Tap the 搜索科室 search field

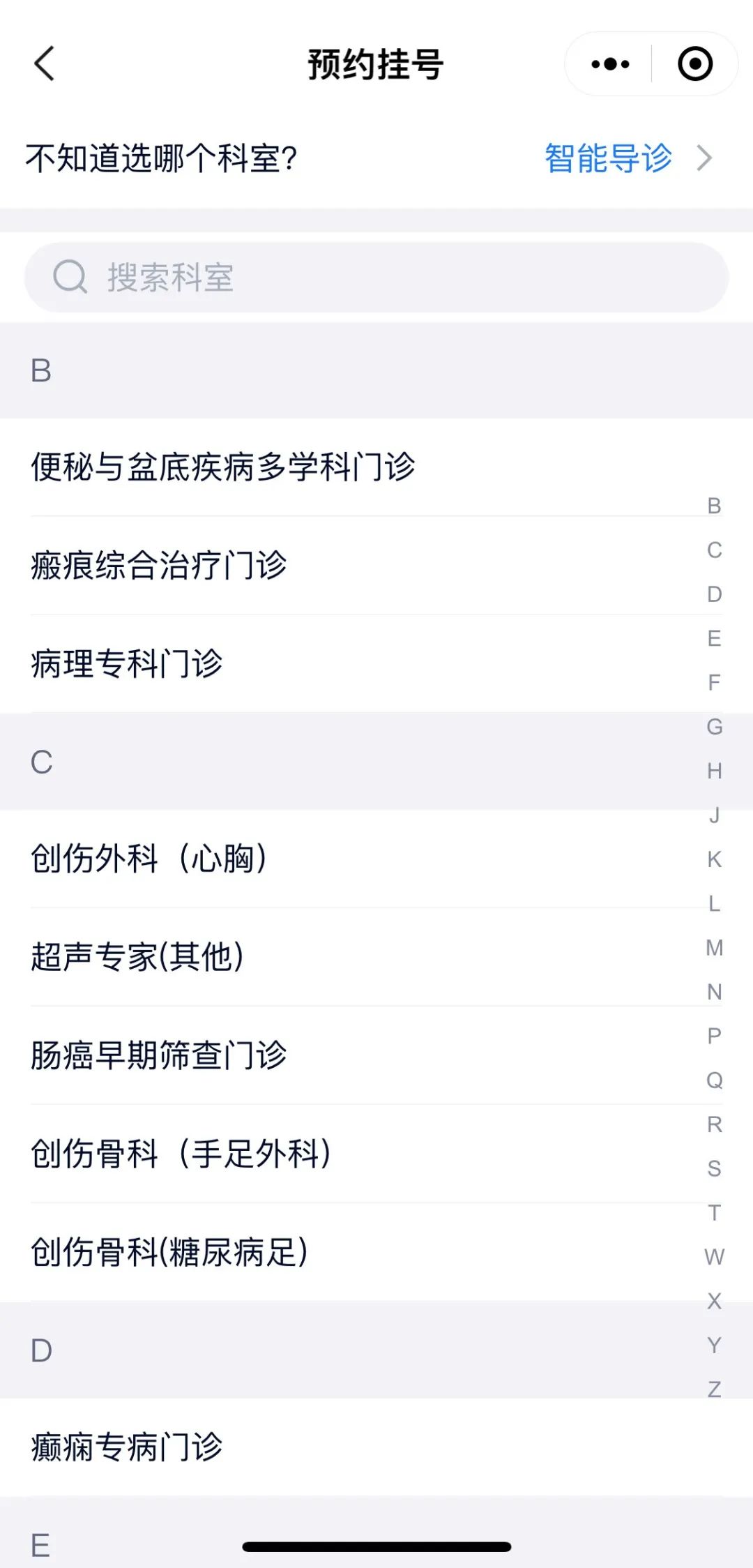376,278
